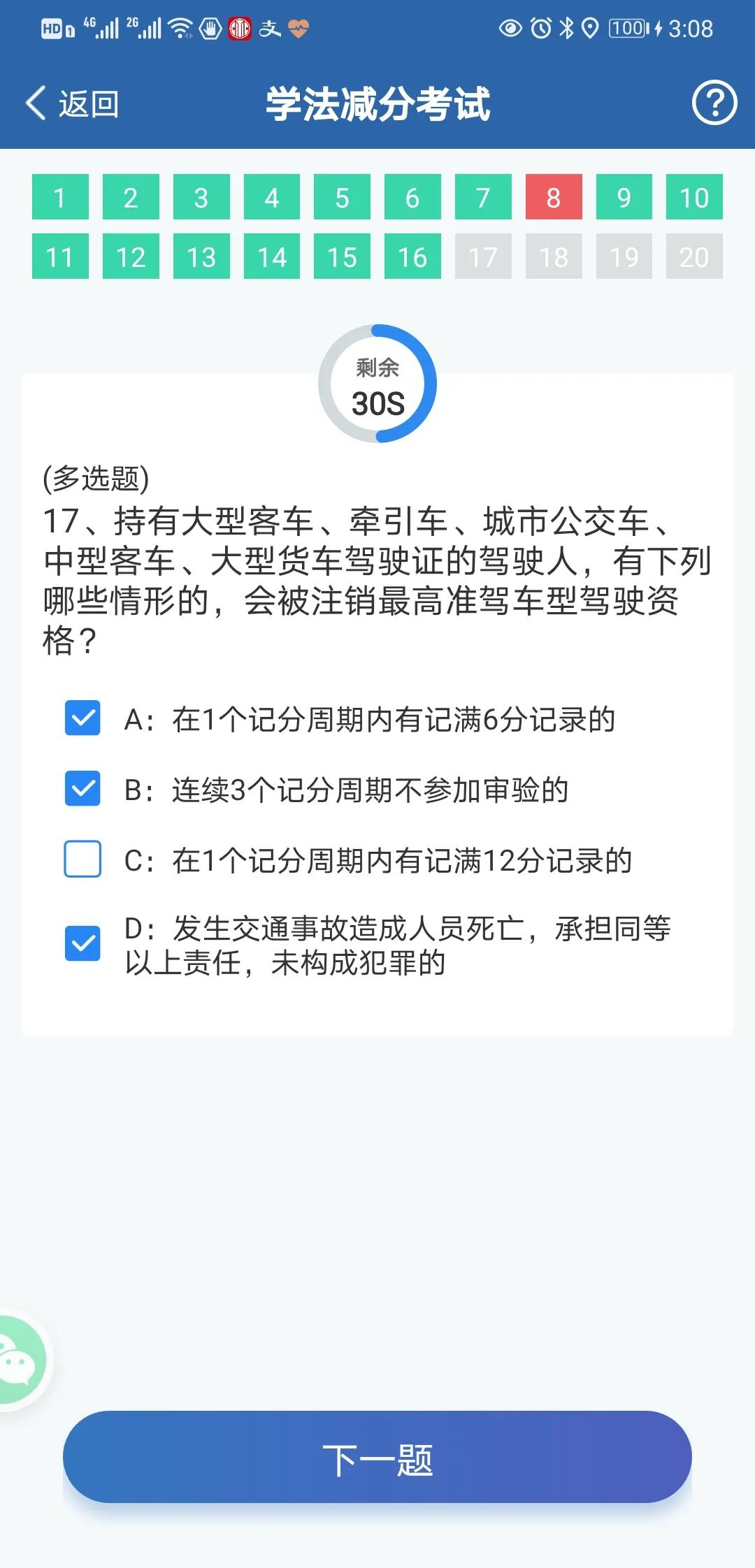755x1568 pixels.
Task: Open question 12 from the grid
Action: click(x=131, y=256)
